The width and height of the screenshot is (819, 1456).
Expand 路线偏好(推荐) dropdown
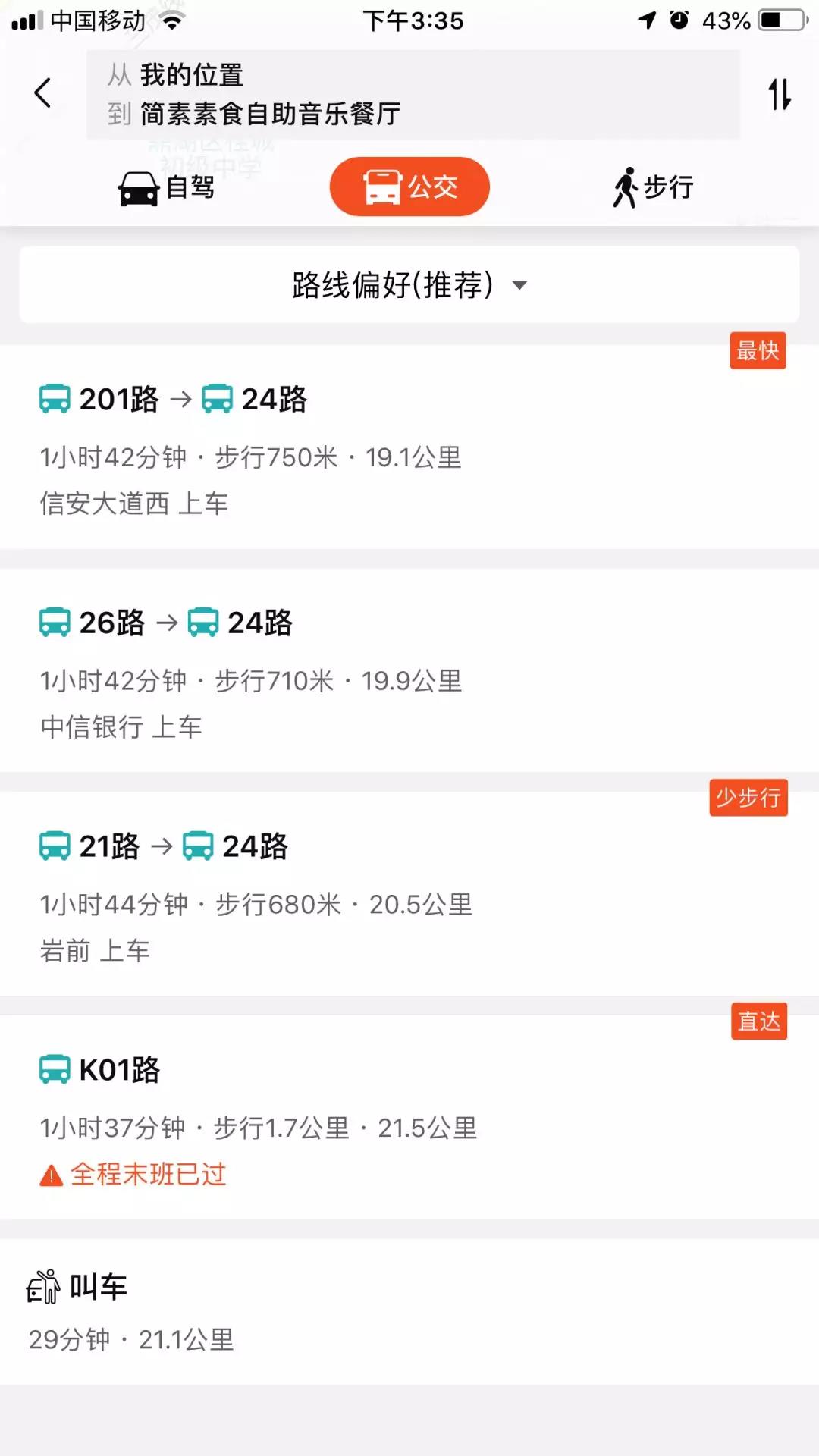[409, 285]
